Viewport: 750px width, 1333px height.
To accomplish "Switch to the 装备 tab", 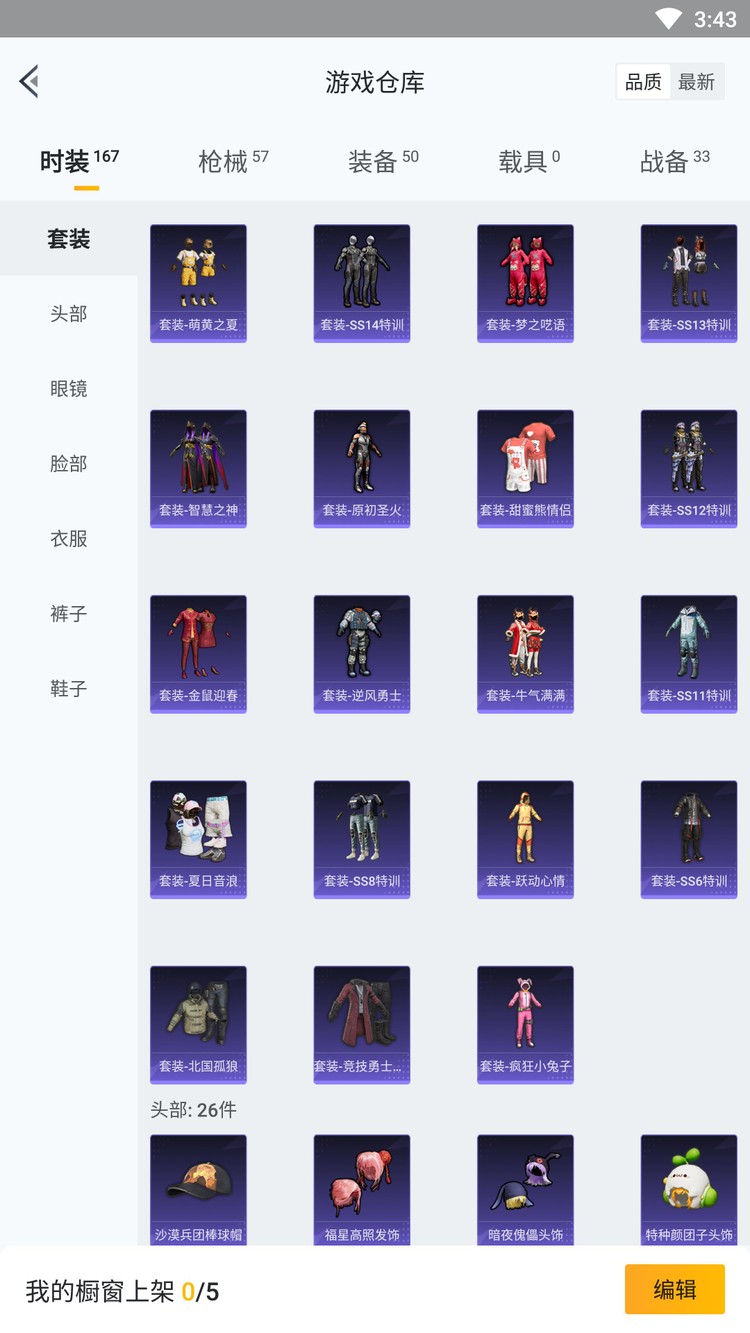I will [382, 161].
